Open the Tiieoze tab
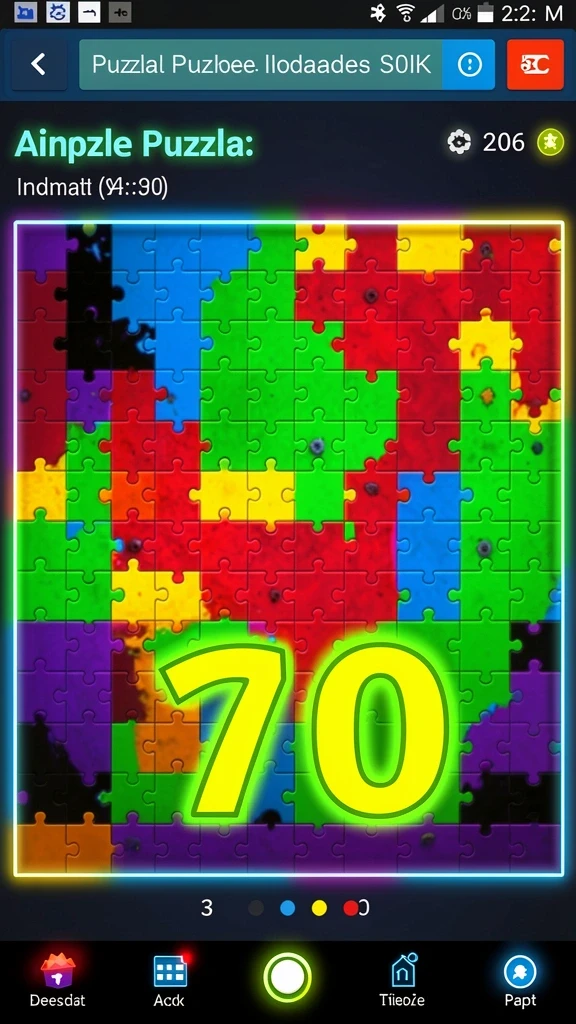 (x=402, y=980)
